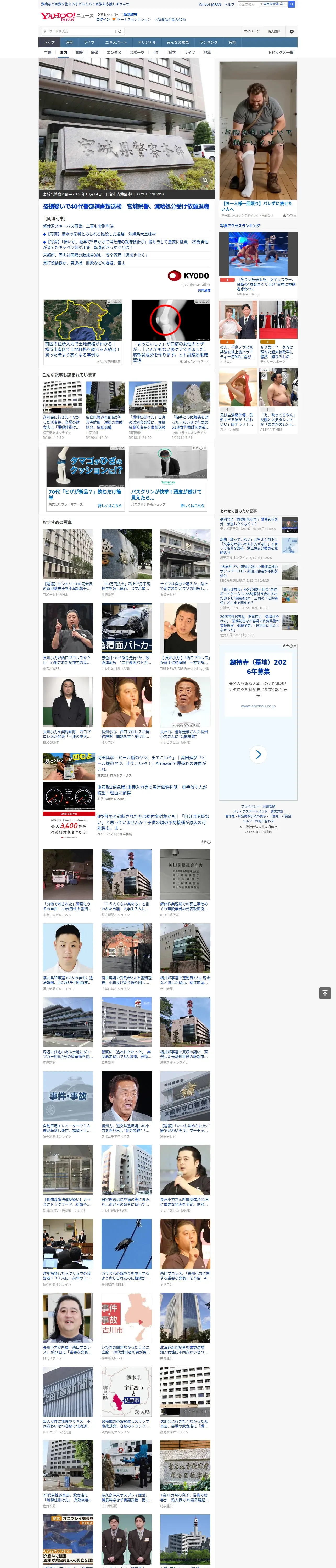This screenshot has height=1568, width=336.
Task: Open トピックス一覧 link
Action: pos(281,52)
